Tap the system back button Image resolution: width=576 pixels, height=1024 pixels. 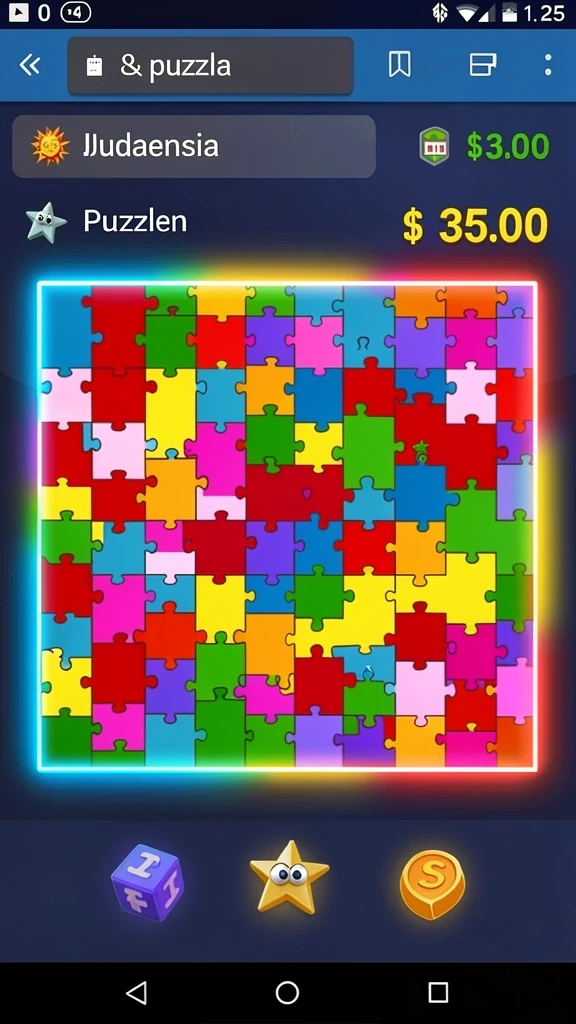[x=136, y=993]
